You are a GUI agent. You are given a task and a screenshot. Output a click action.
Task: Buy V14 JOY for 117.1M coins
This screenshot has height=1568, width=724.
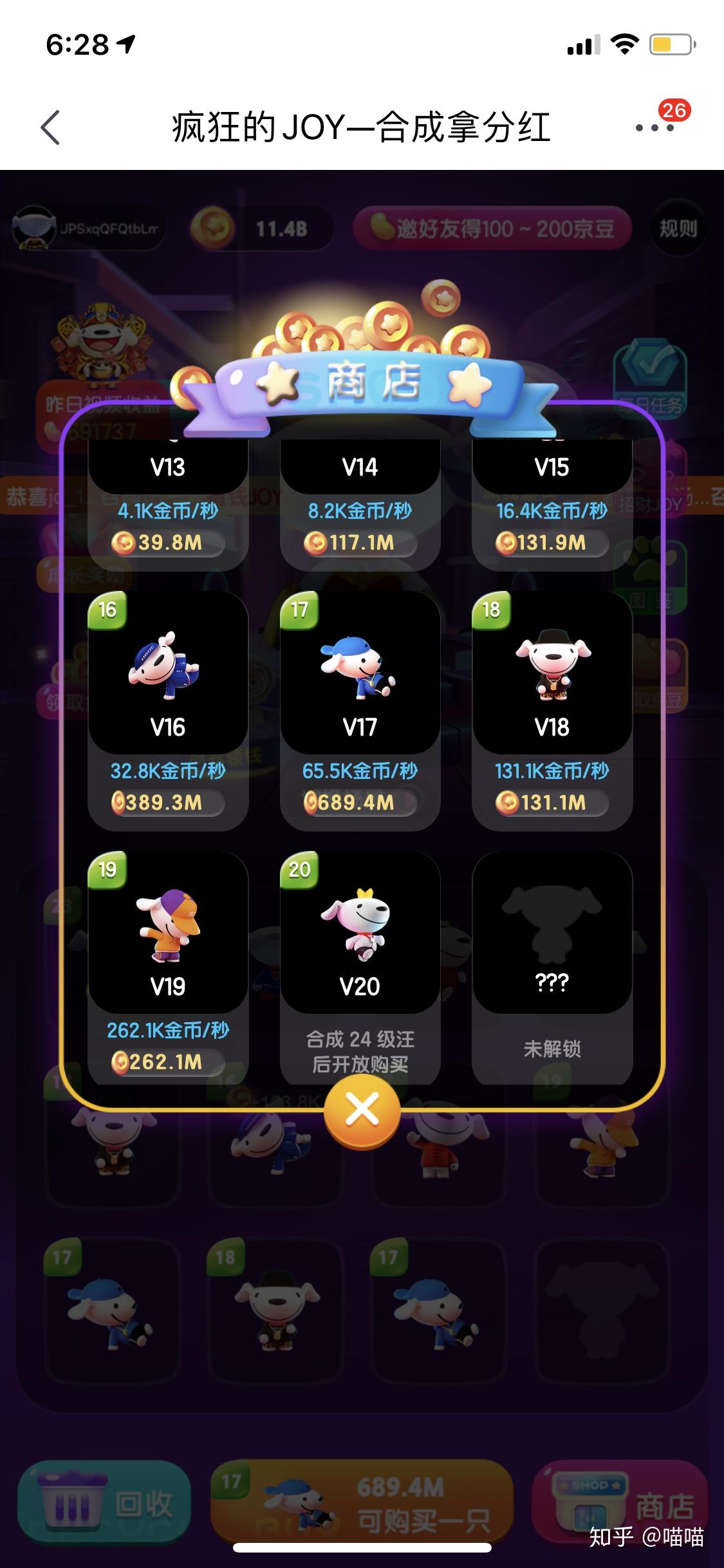[360, 543]
